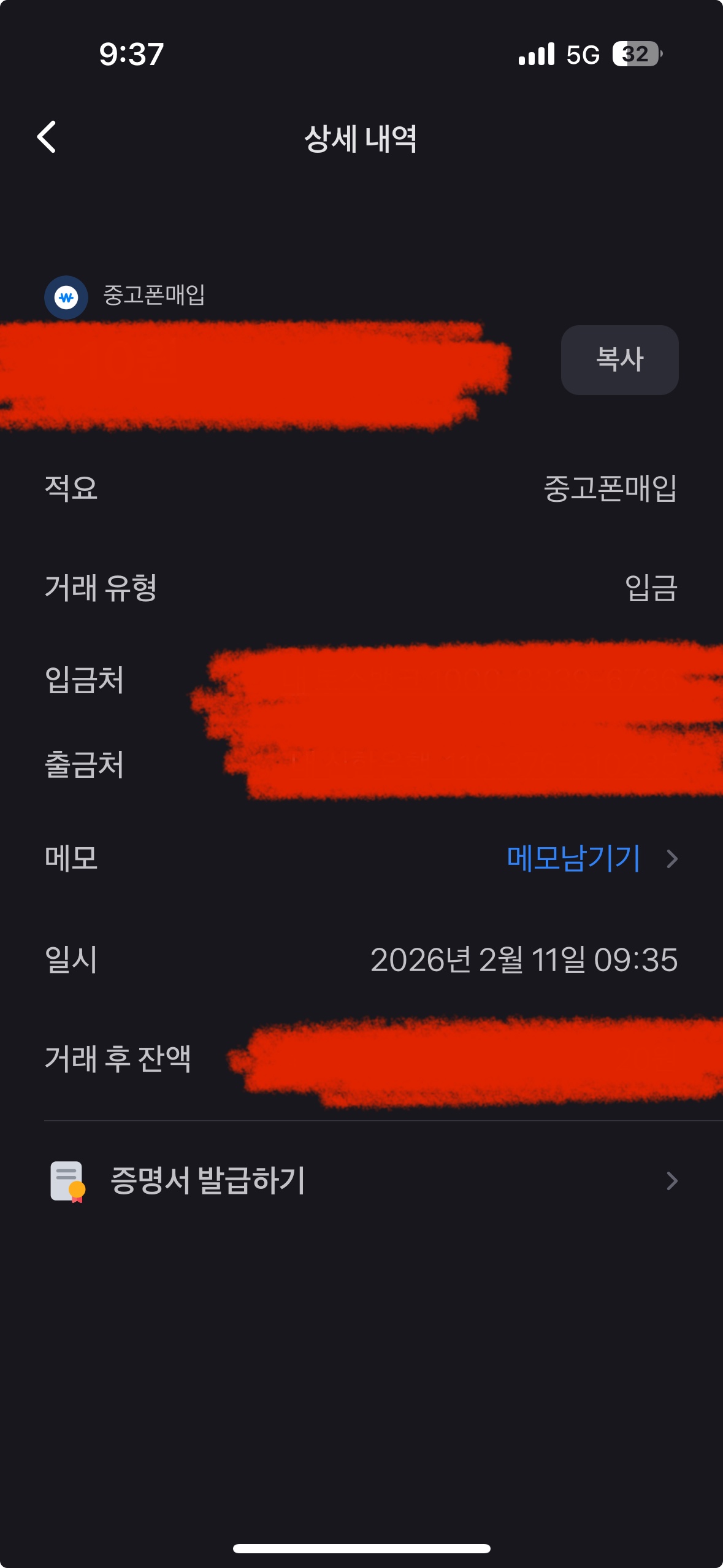Open 증명서 발급하기 row

[x=362, y=1180]
